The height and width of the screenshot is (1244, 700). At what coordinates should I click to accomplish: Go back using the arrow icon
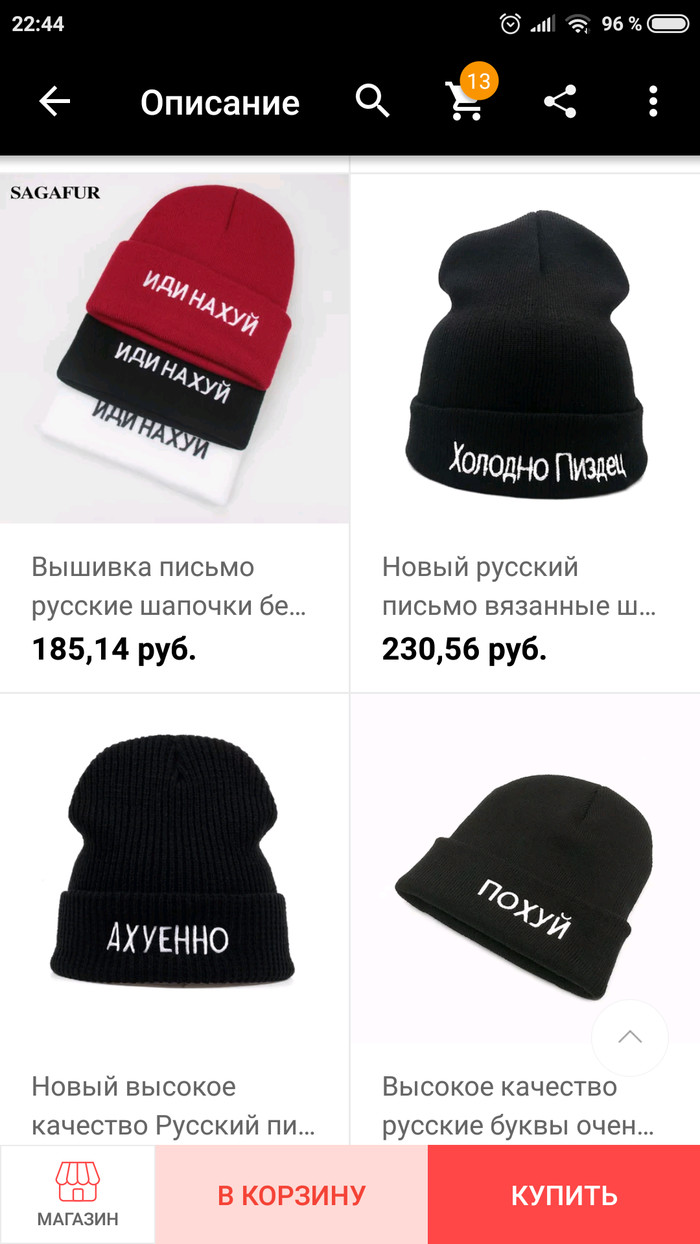55,102
